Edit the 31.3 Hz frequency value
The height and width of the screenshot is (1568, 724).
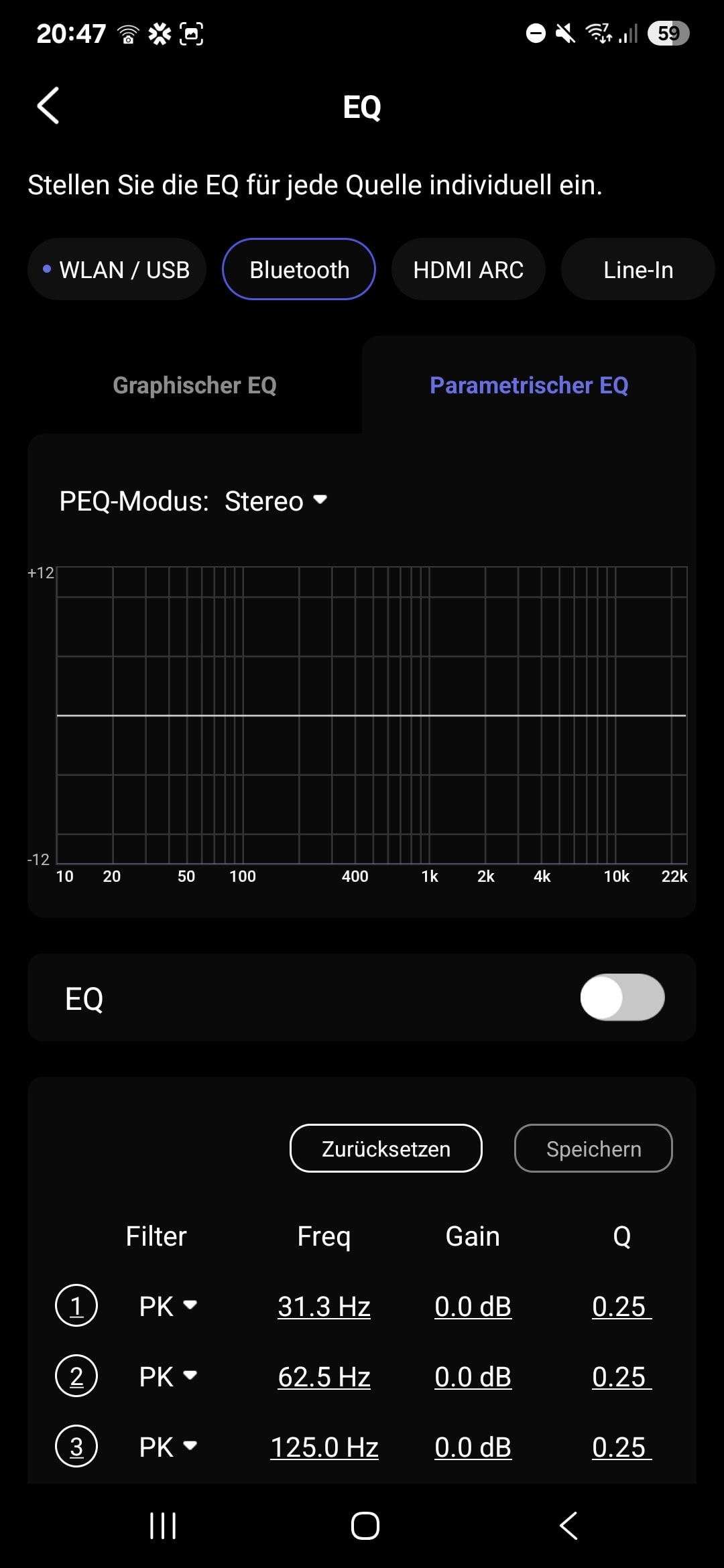tap(324, 1306)
